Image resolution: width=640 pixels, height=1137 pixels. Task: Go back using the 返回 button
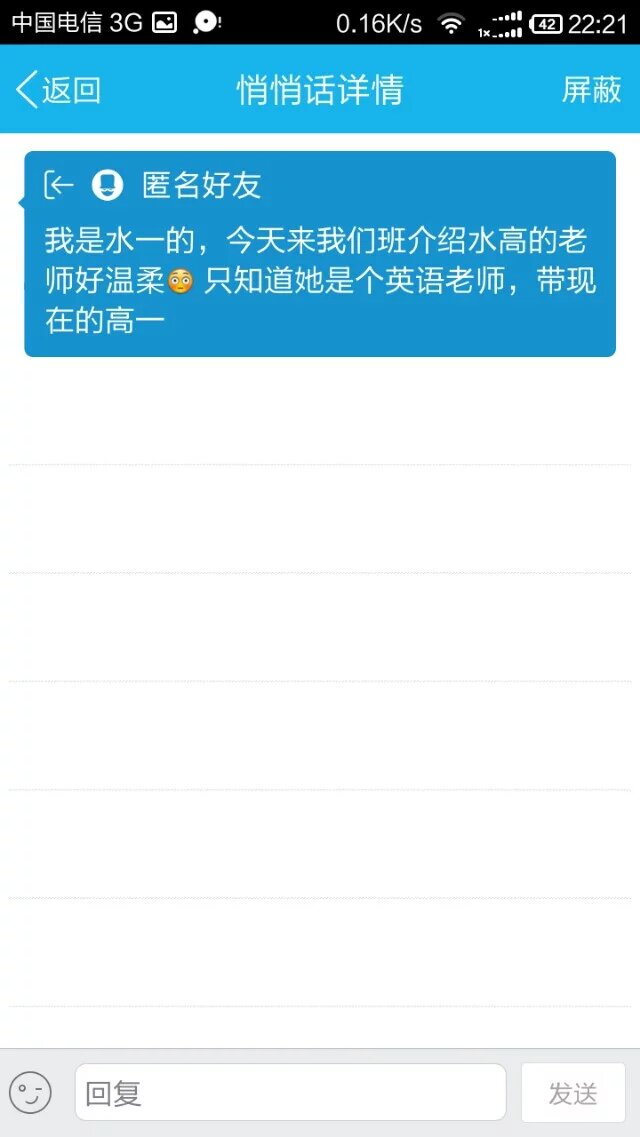59,90
